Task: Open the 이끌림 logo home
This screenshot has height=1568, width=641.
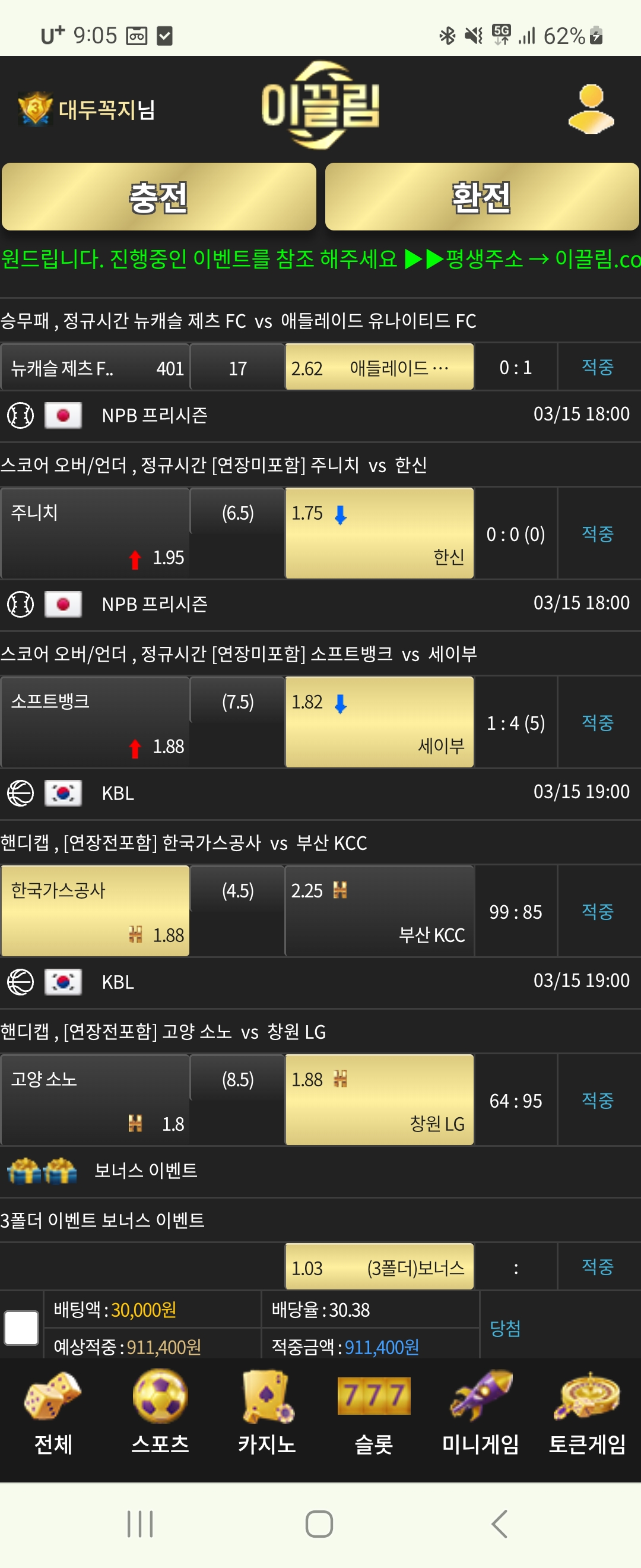Action: tap(320, 106)
